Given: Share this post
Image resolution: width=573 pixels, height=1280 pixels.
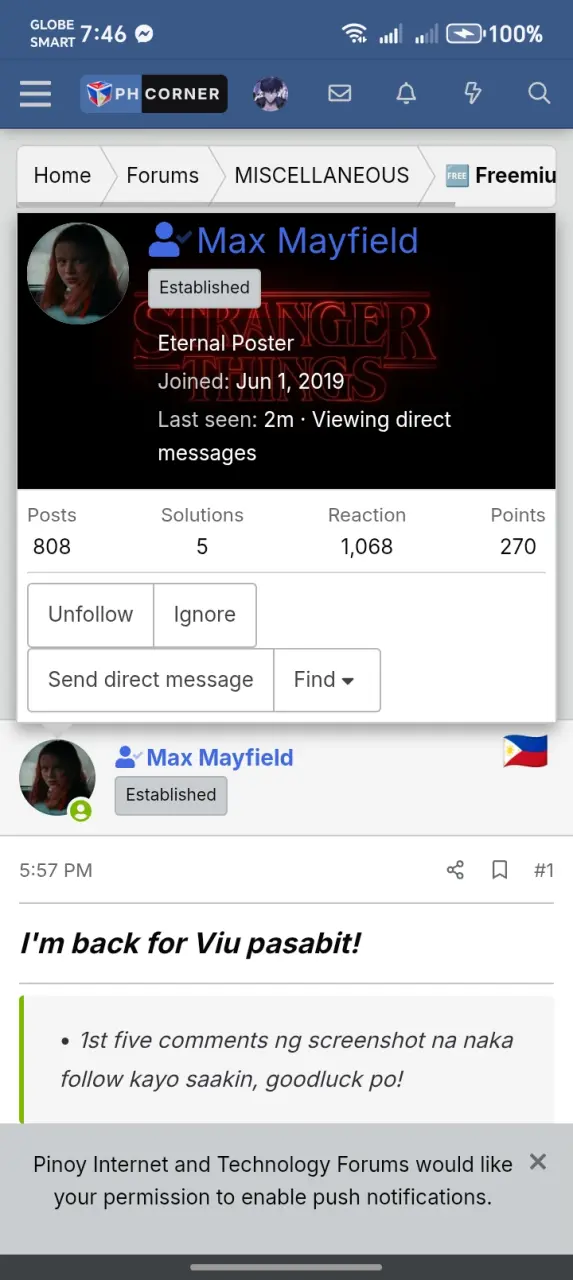Looking at the screenshot, I should click(455, 870).
